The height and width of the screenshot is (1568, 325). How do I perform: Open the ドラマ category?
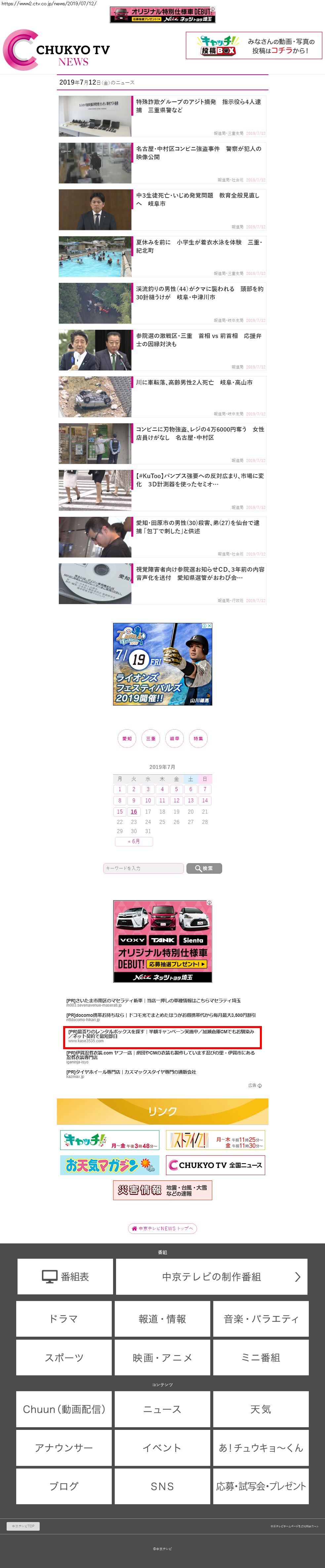(64, 1319)
